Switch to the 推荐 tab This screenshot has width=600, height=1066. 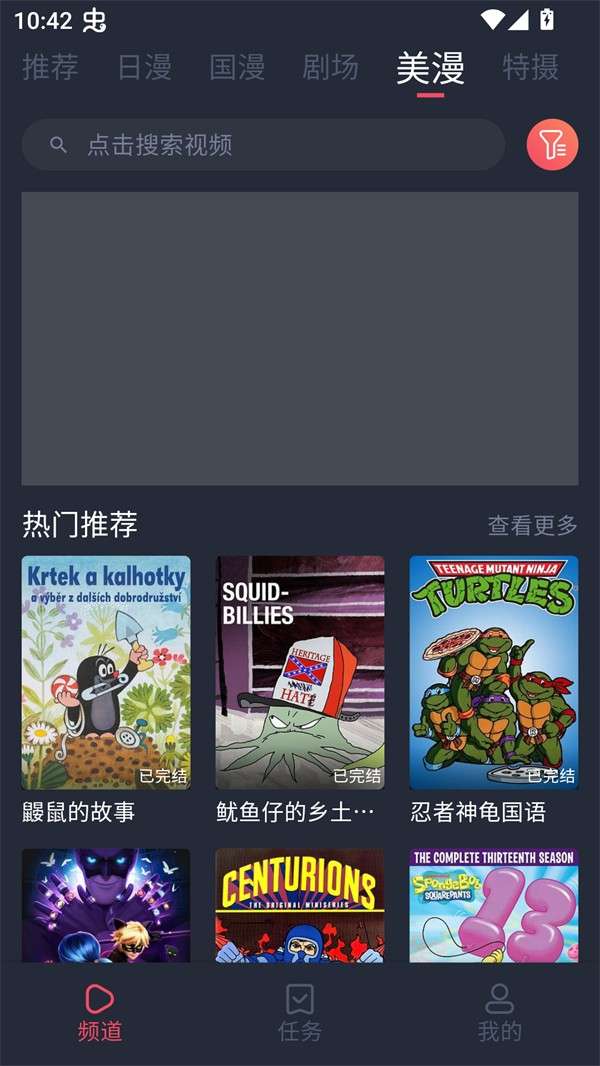coord(50,68)
